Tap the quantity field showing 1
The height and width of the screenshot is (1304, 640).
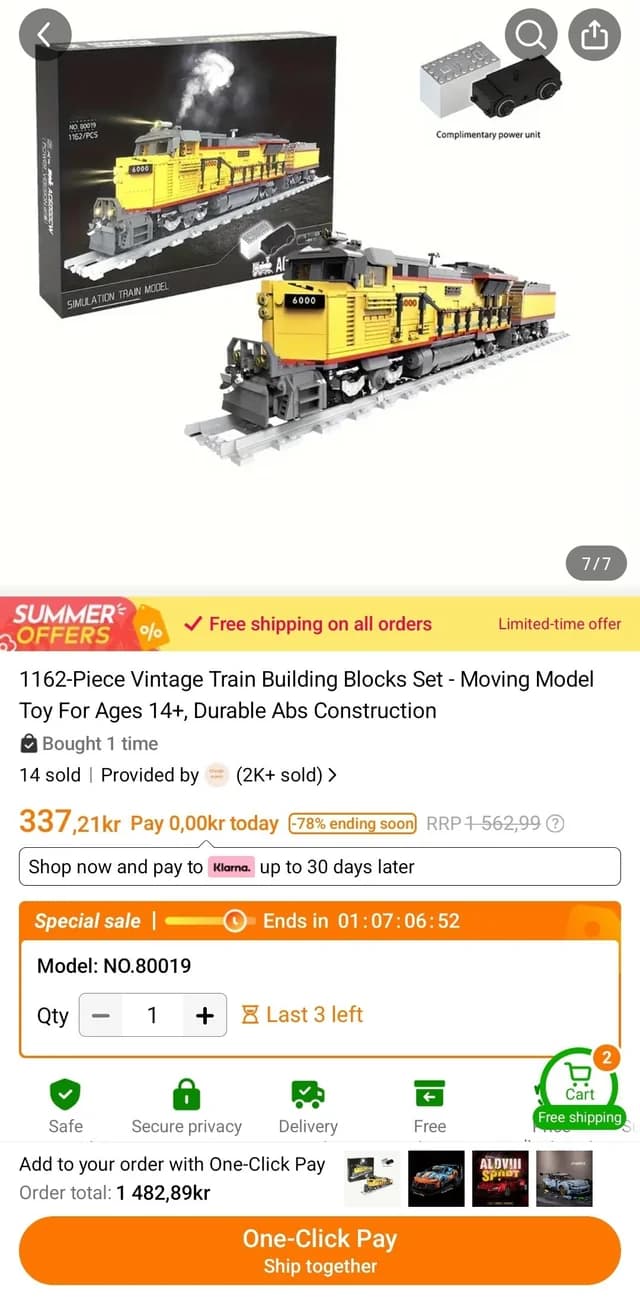(x=152, y=1016)
